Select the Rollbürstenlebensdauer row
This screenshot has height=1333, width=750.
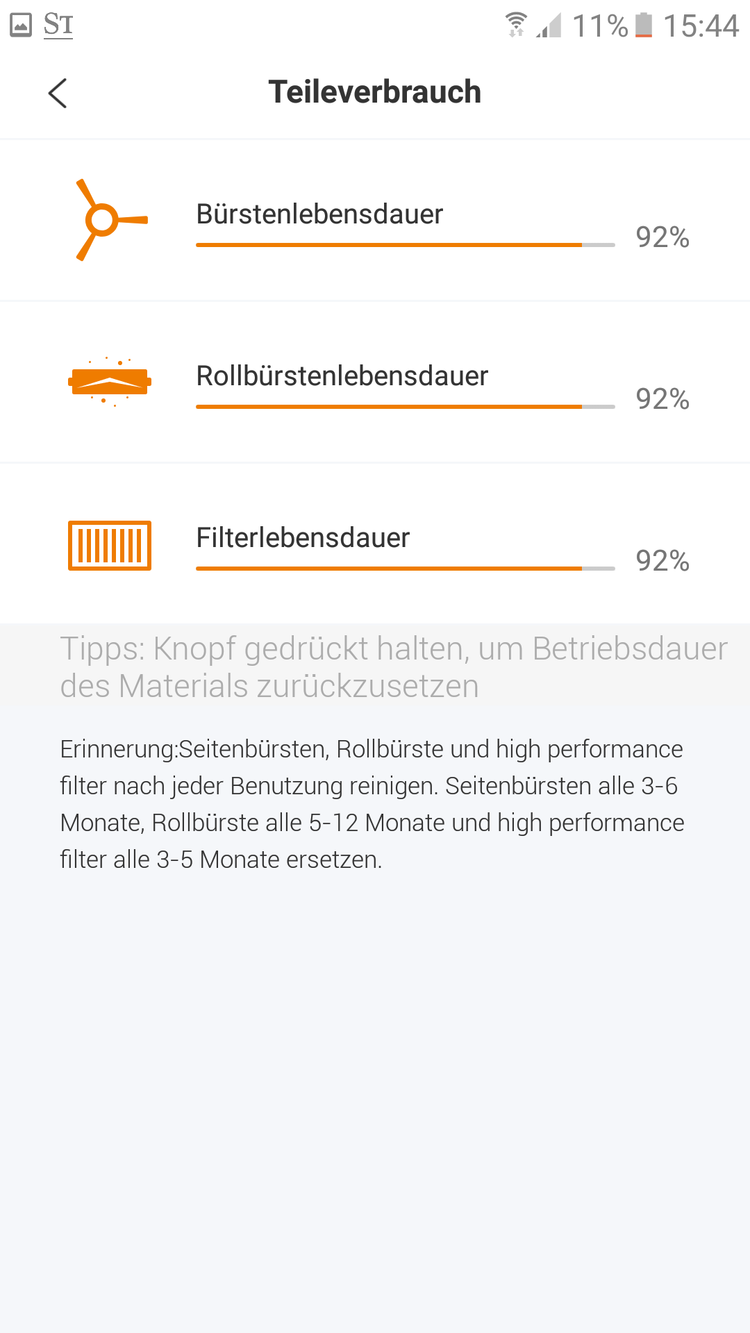[375, 383]
